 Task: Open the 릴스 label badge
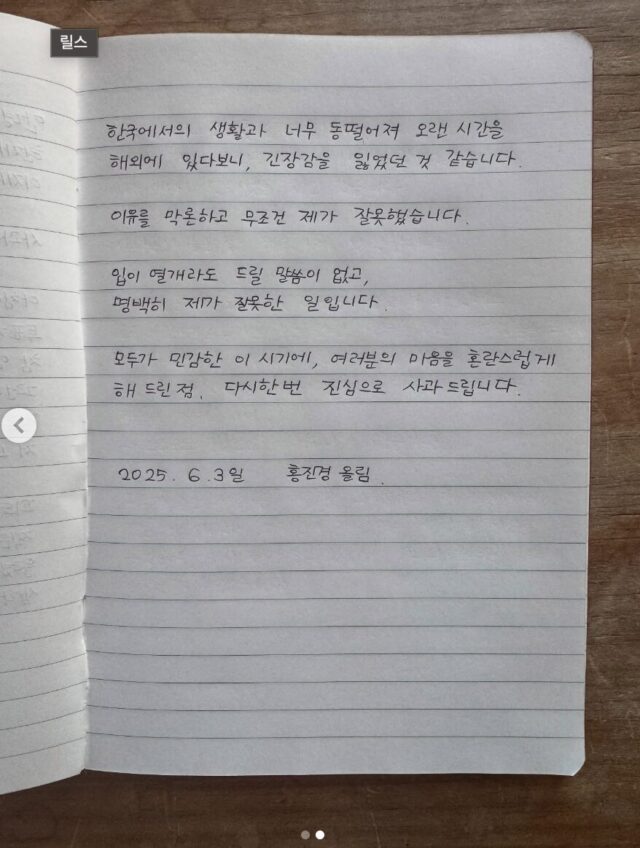[74, 42]
